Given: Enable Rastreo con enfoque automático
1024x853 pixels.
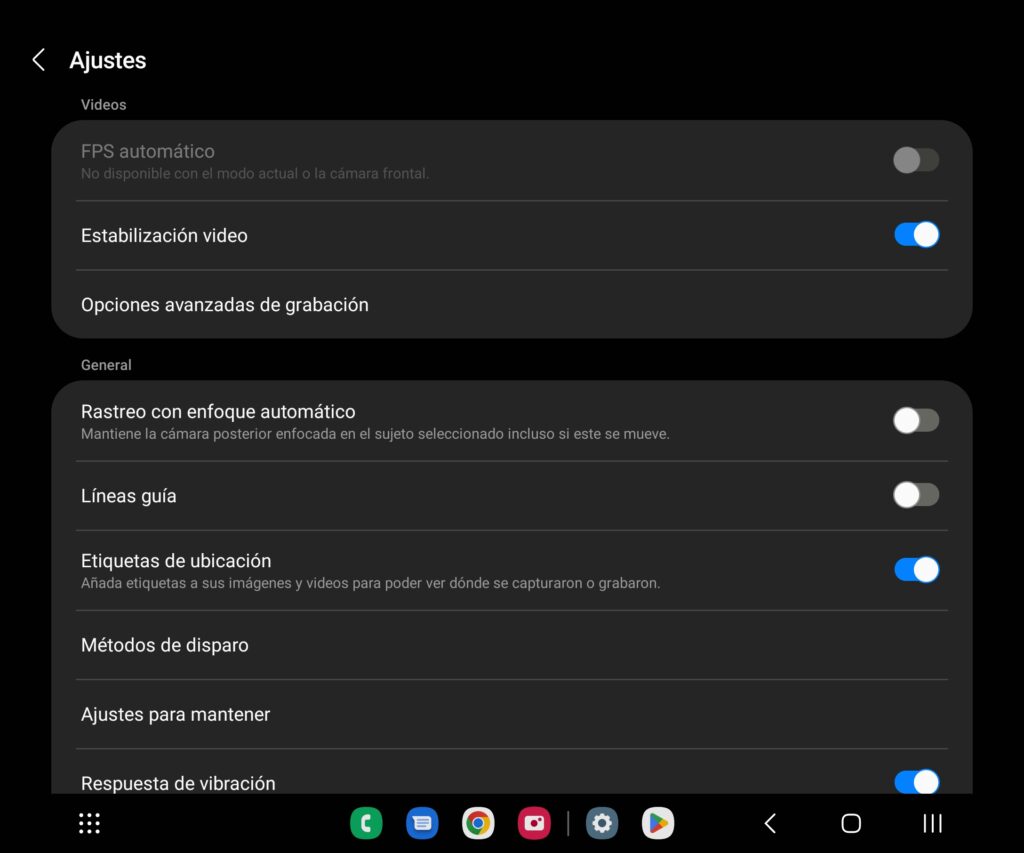Looking at the screenshot, I should (x=916, y=421).
